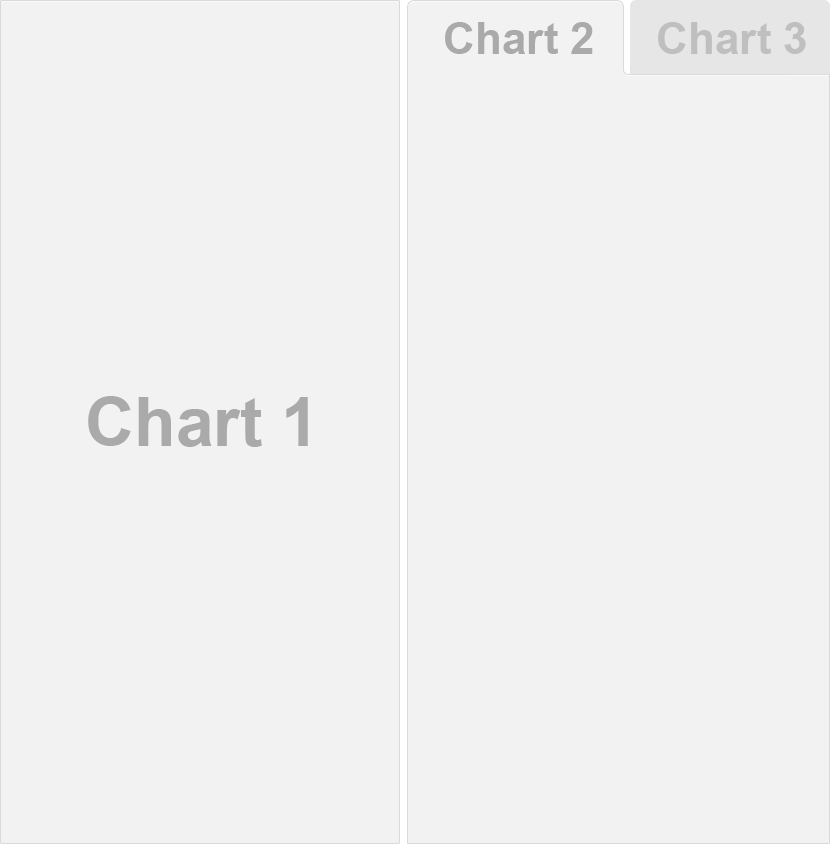Select the Chart 2 tab
The height and width of the screenshot is (844, 830).
click(x=517, y=39)
